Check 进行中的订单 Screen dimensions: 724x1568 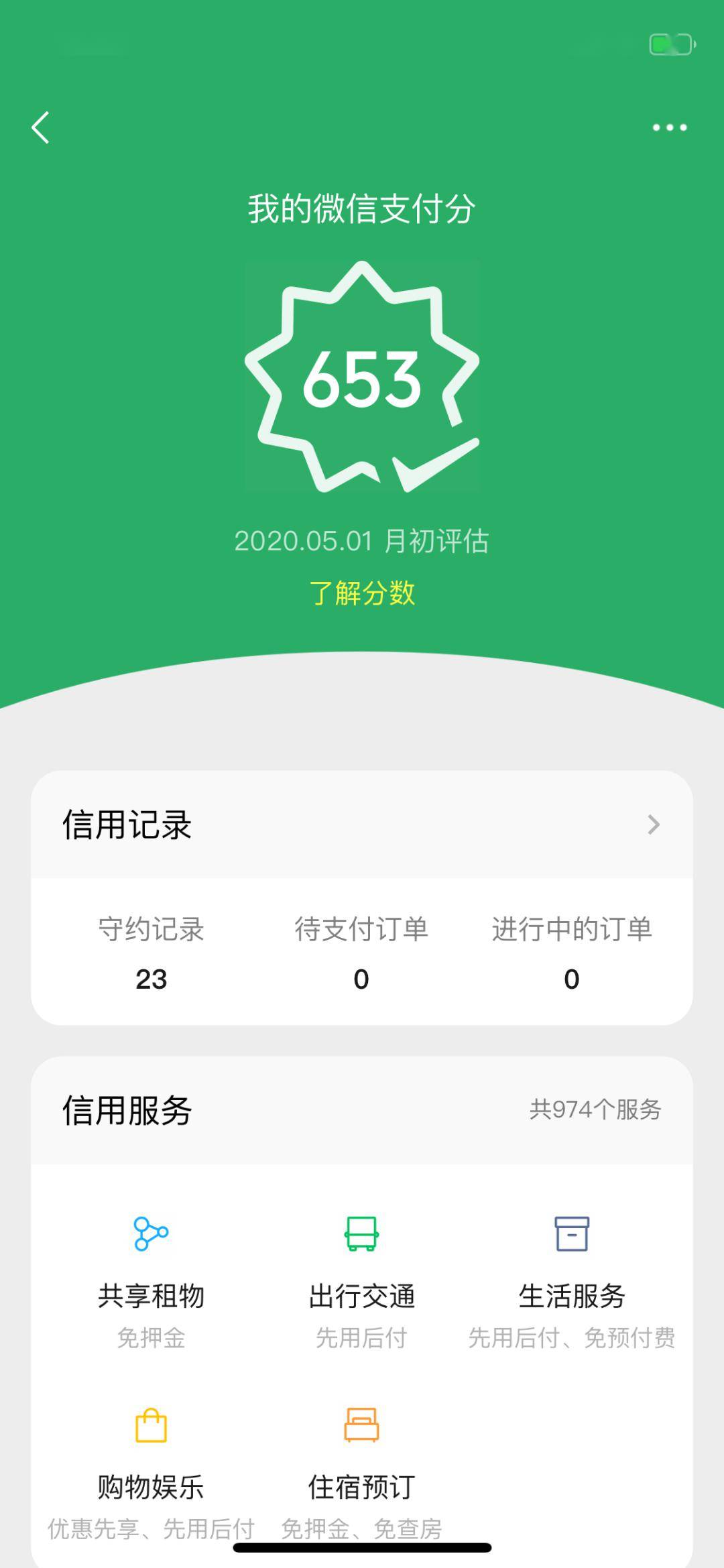pyautogui.click(x=572, y=953)
